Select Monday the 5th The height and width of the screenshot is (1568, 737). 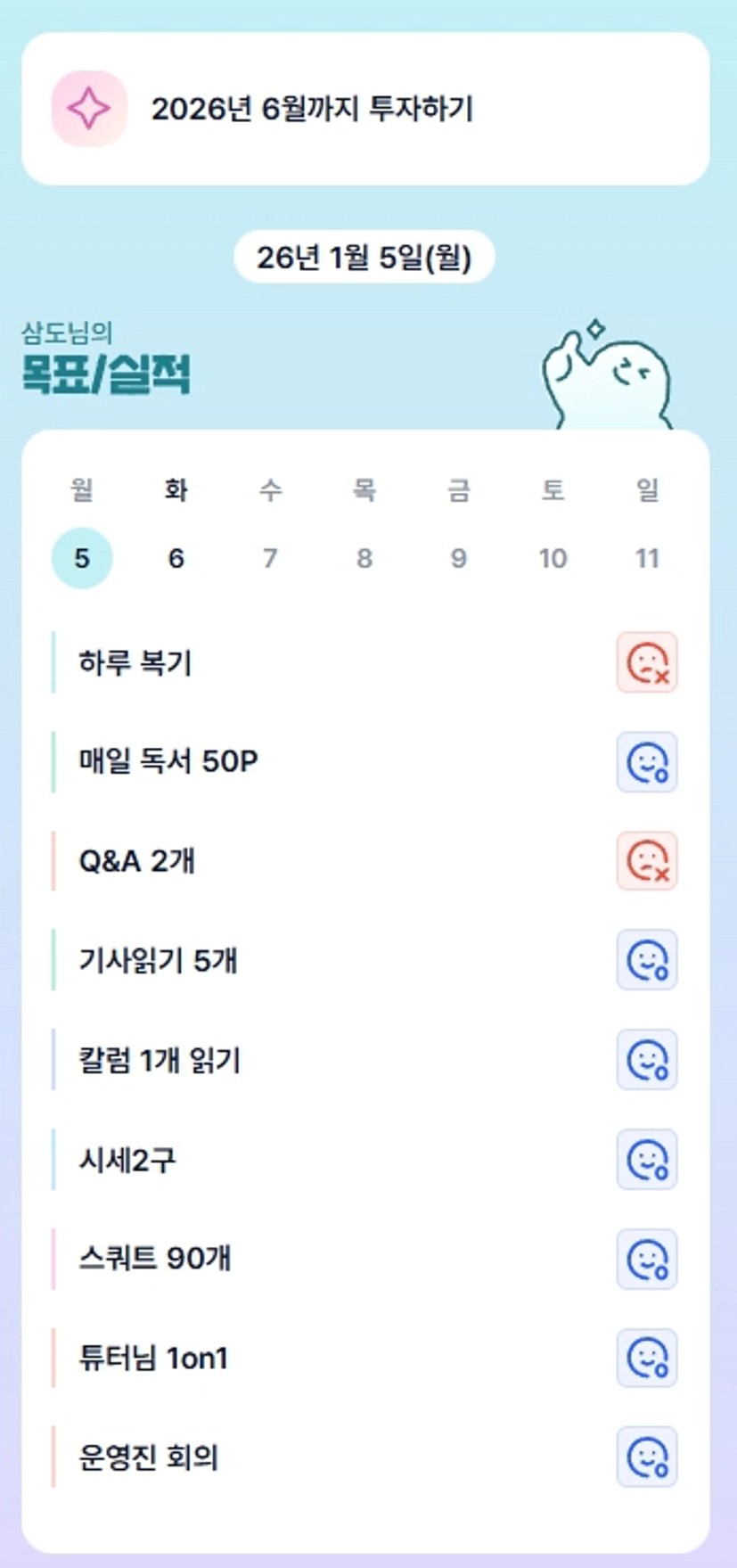coord(82,558)
